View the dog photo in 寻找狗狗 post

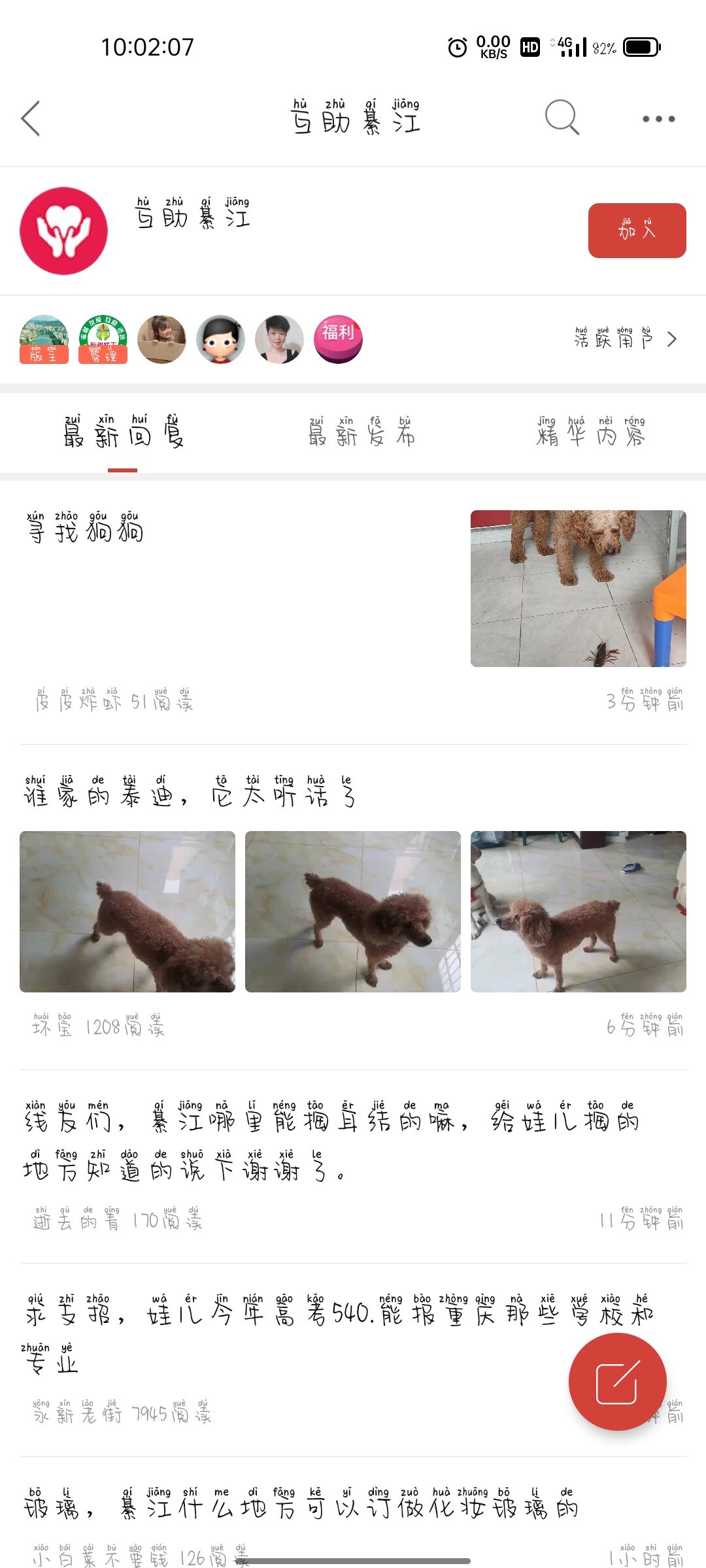[578, 588]
